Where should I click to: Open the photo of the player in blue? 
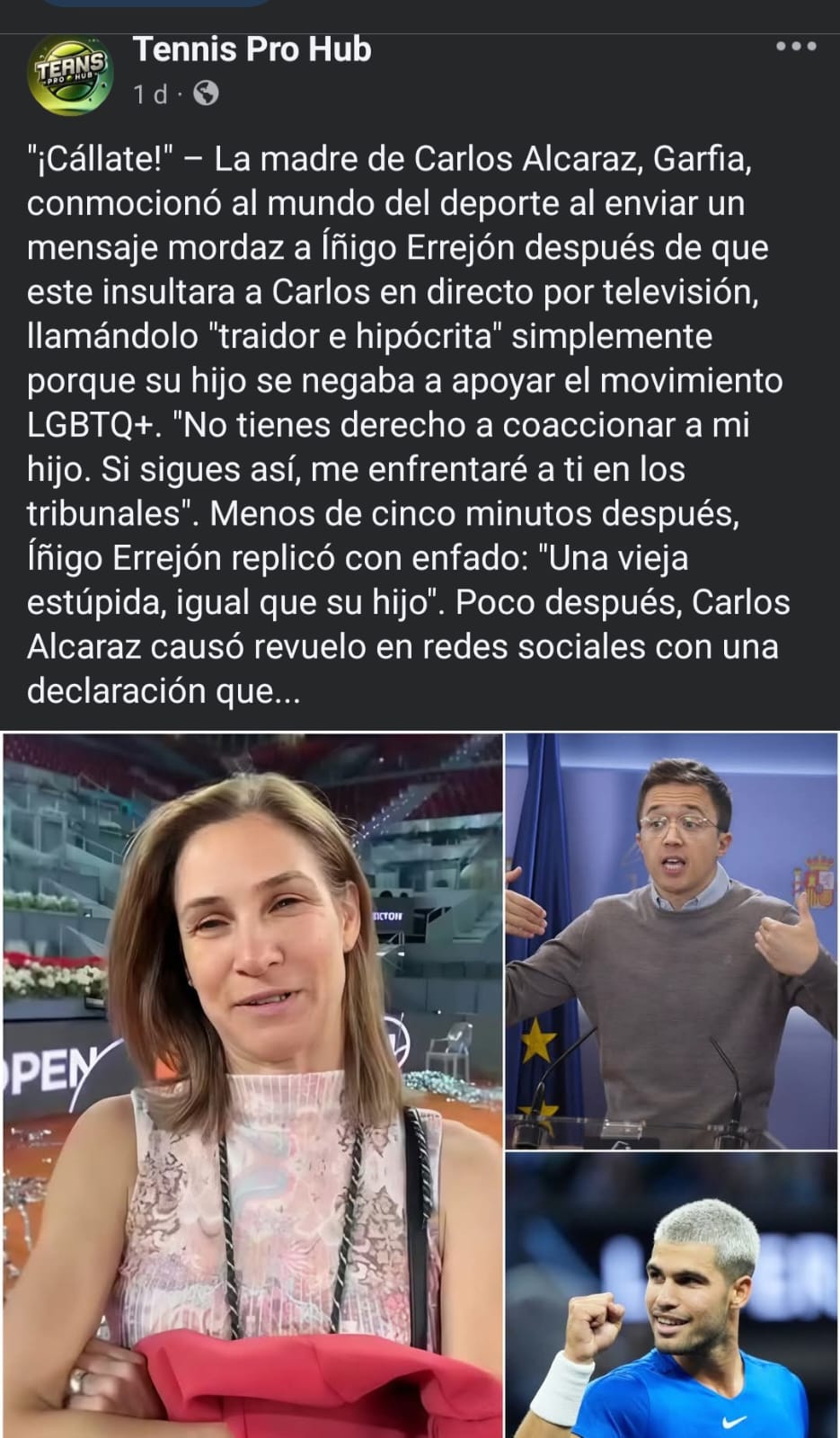click(x=671, y=1295)
